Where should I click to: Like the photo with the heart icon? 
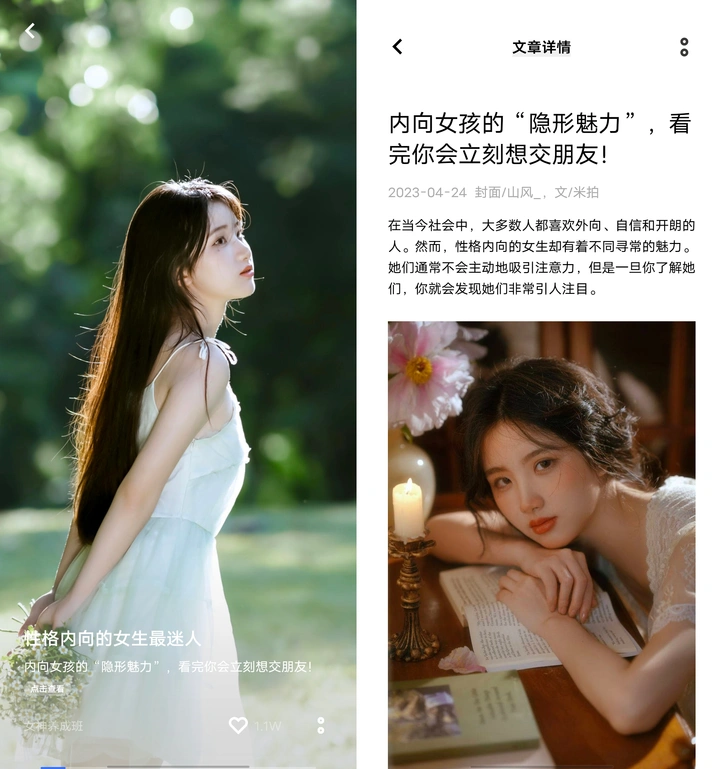[238, 725]
